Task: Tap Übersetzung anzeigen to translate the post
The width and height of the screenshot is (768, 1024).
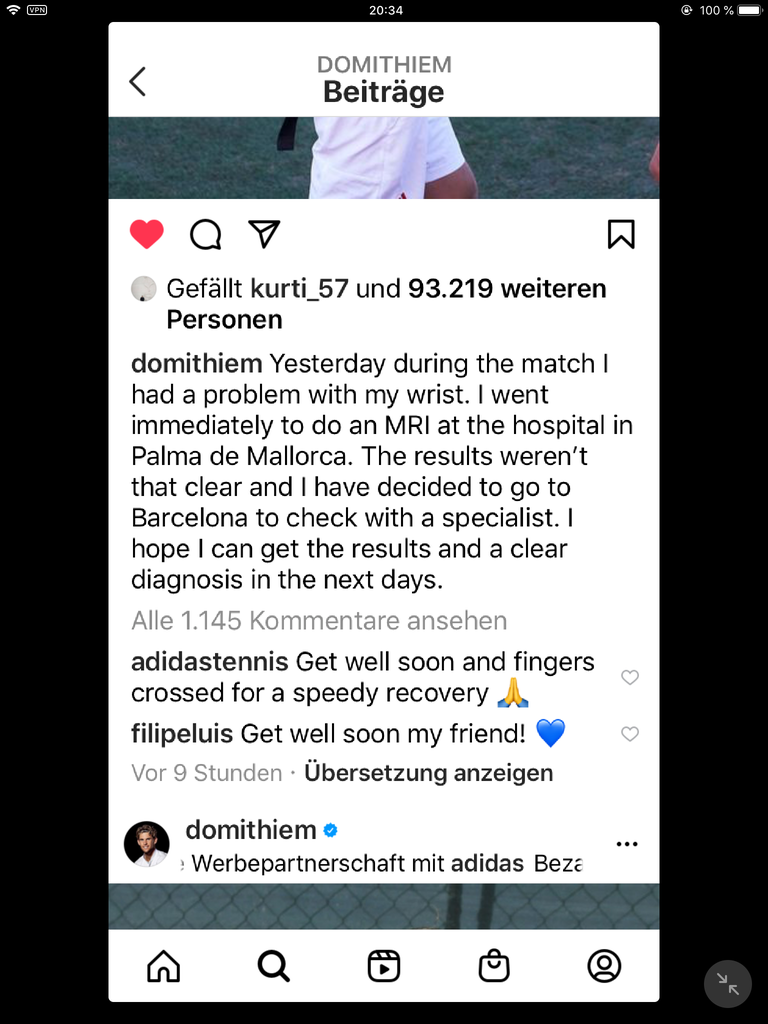Action: [428, 773]
